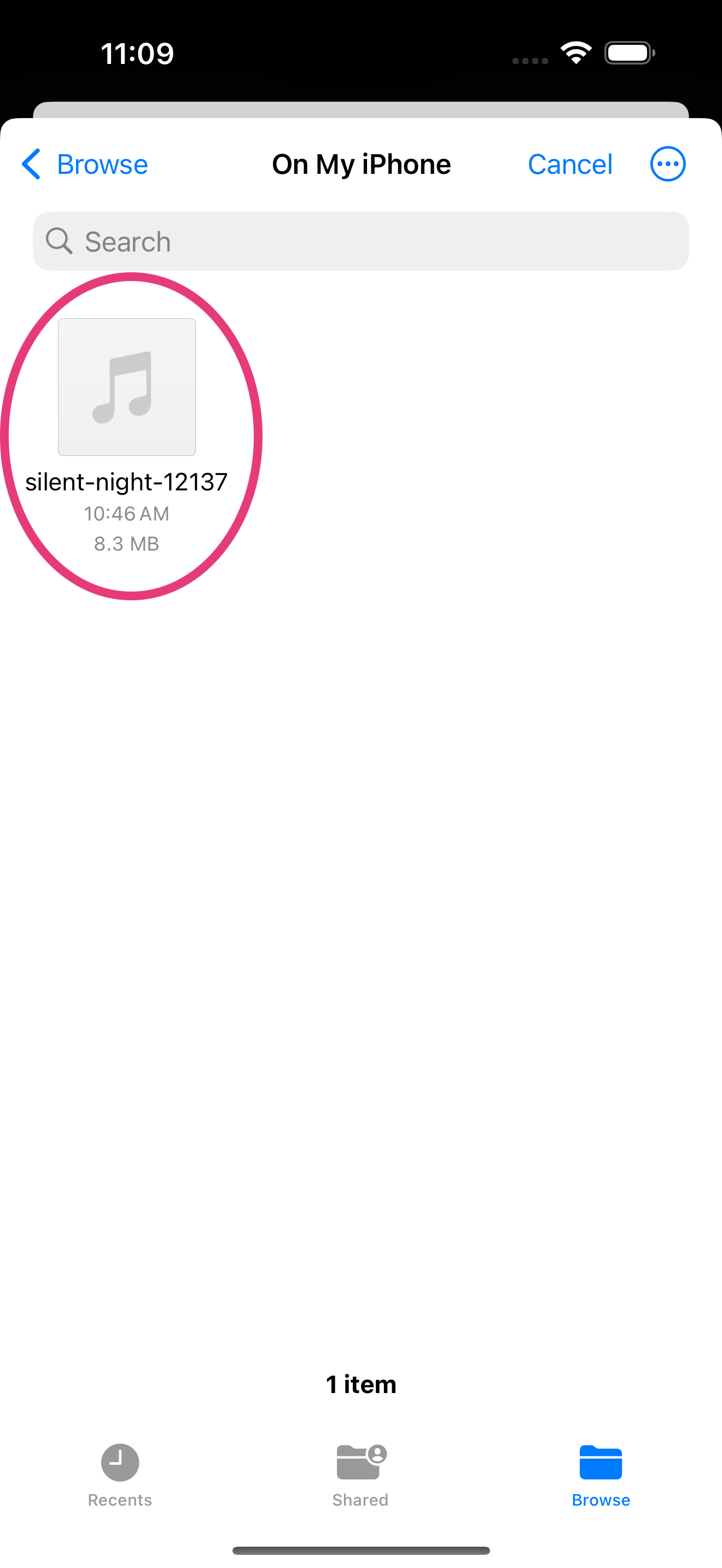Tap the Shared folder icon
The height and width of the screenshot is (1568, 722).
[x=360, y=1462]
